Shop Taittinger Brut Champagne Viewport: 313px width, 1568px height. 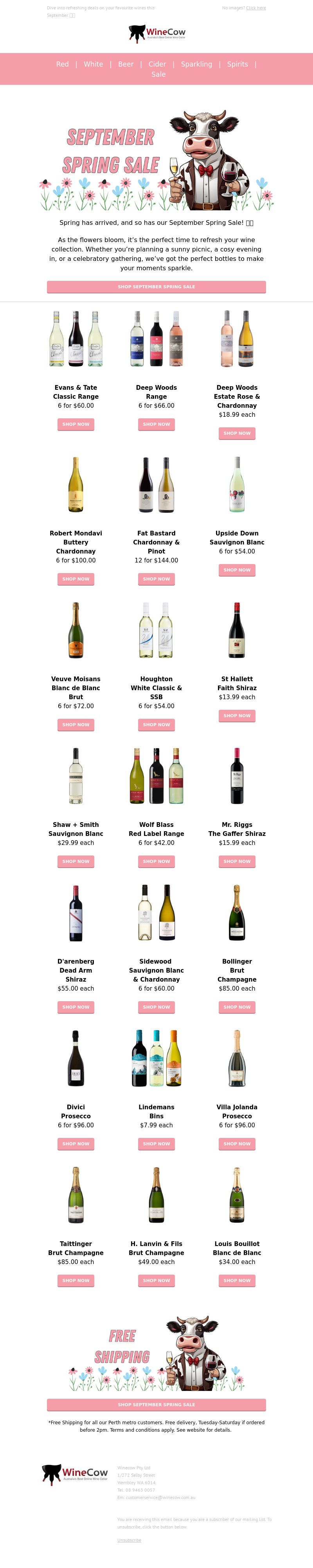pos(76,1280)
